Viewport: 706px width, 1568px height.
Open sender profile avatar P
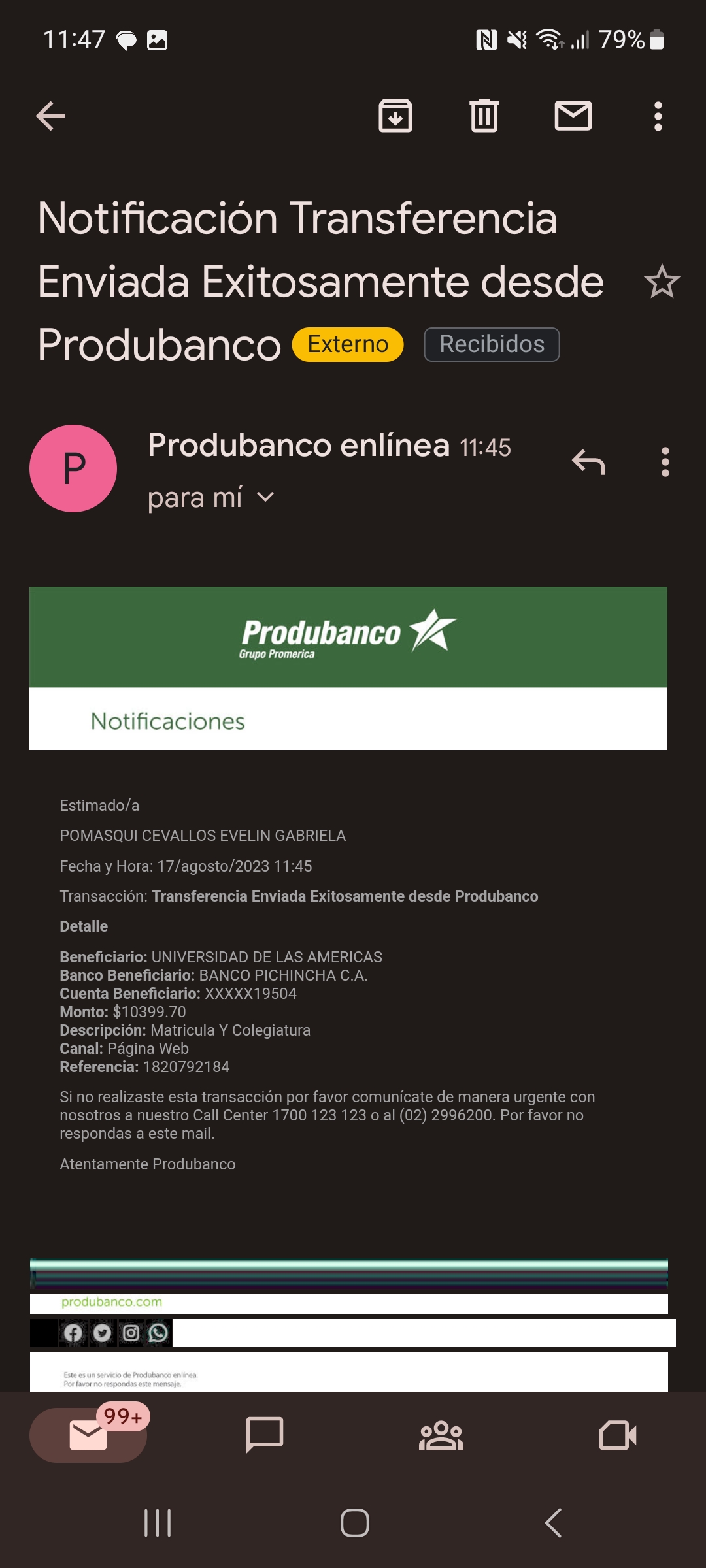tap(73, 468)
